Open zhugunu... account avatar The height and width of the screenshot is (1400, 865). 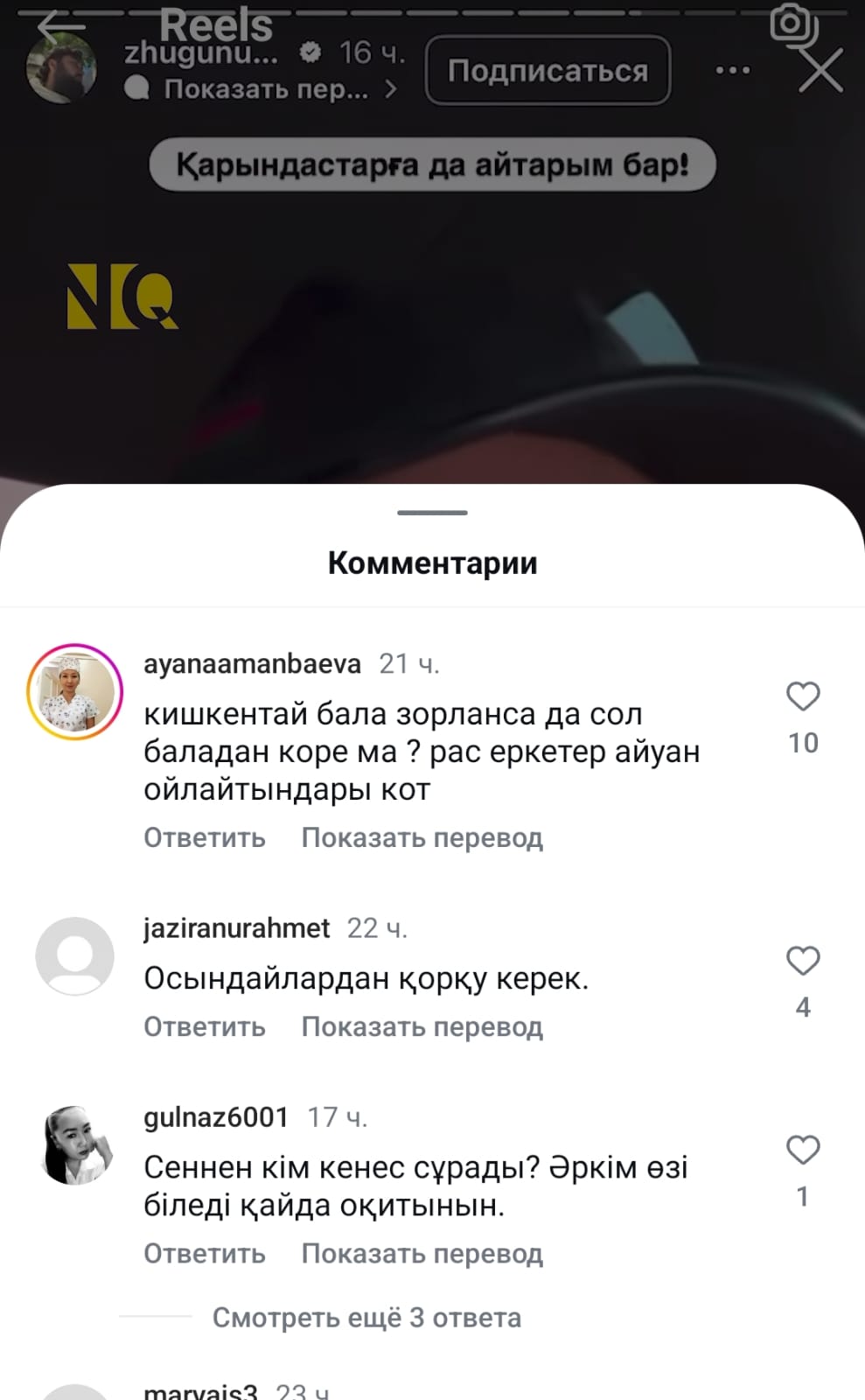point(61,72)
